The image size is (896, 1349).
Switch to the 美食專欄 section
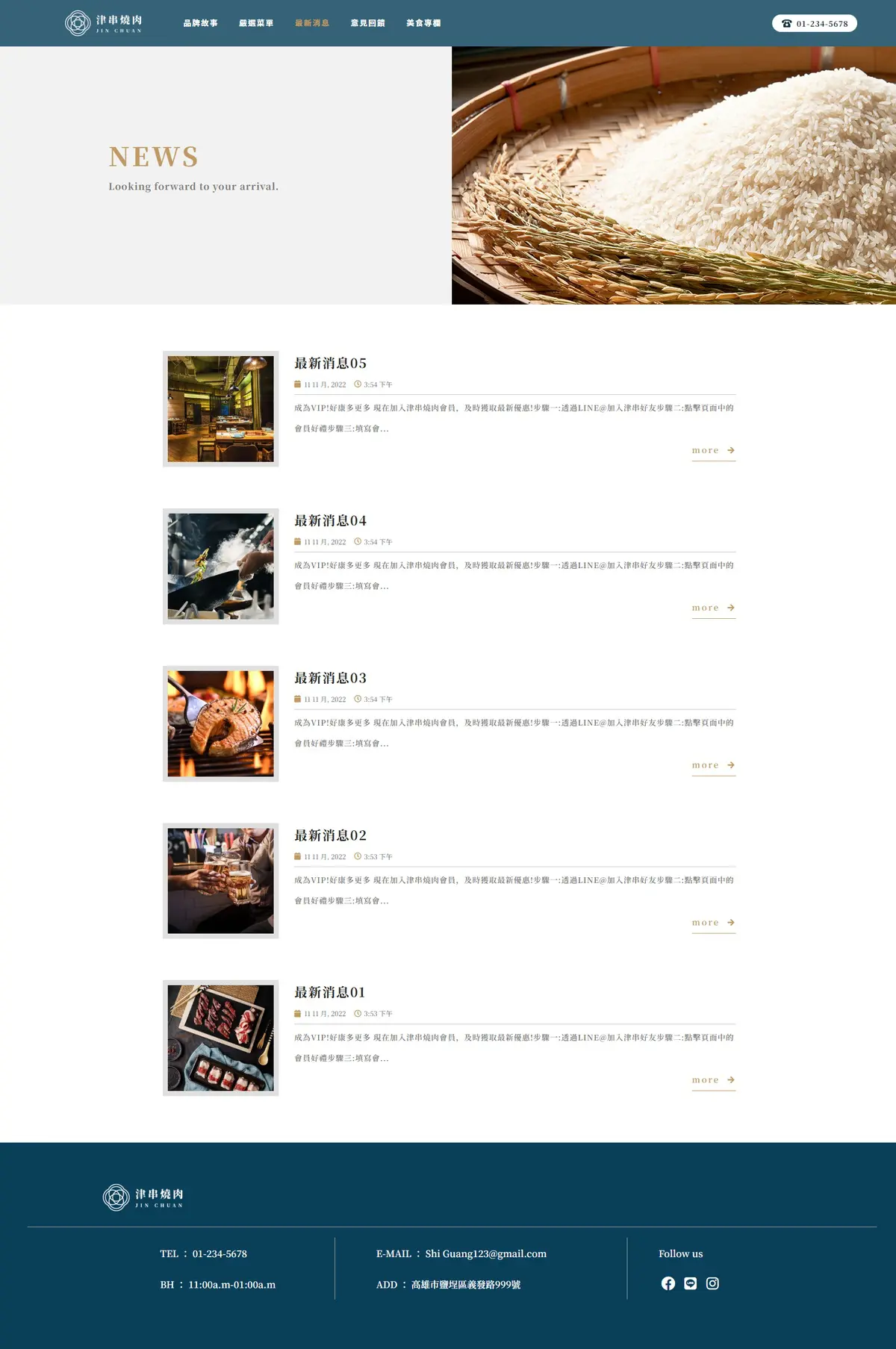point(423,23)
